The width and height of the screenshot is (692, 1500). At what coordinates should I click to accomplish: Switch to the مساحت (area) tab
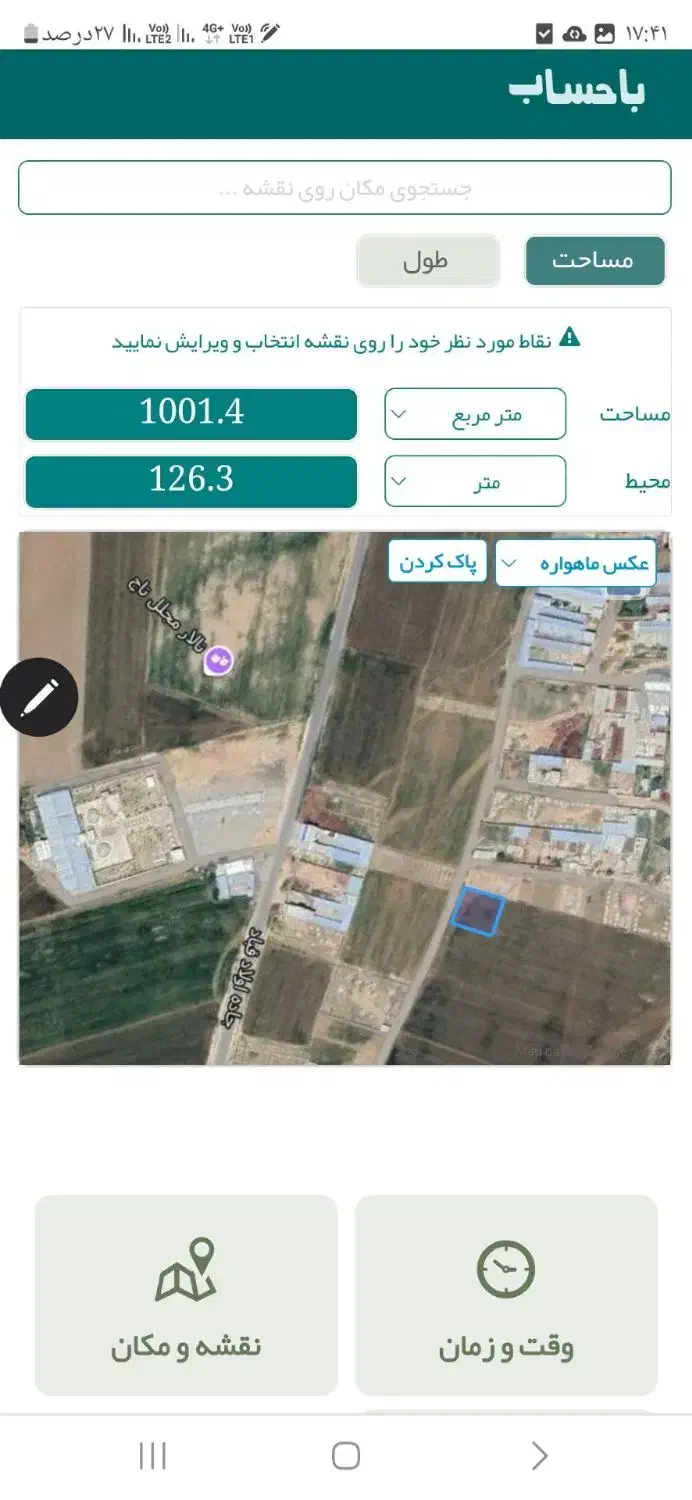click(594, 261)
